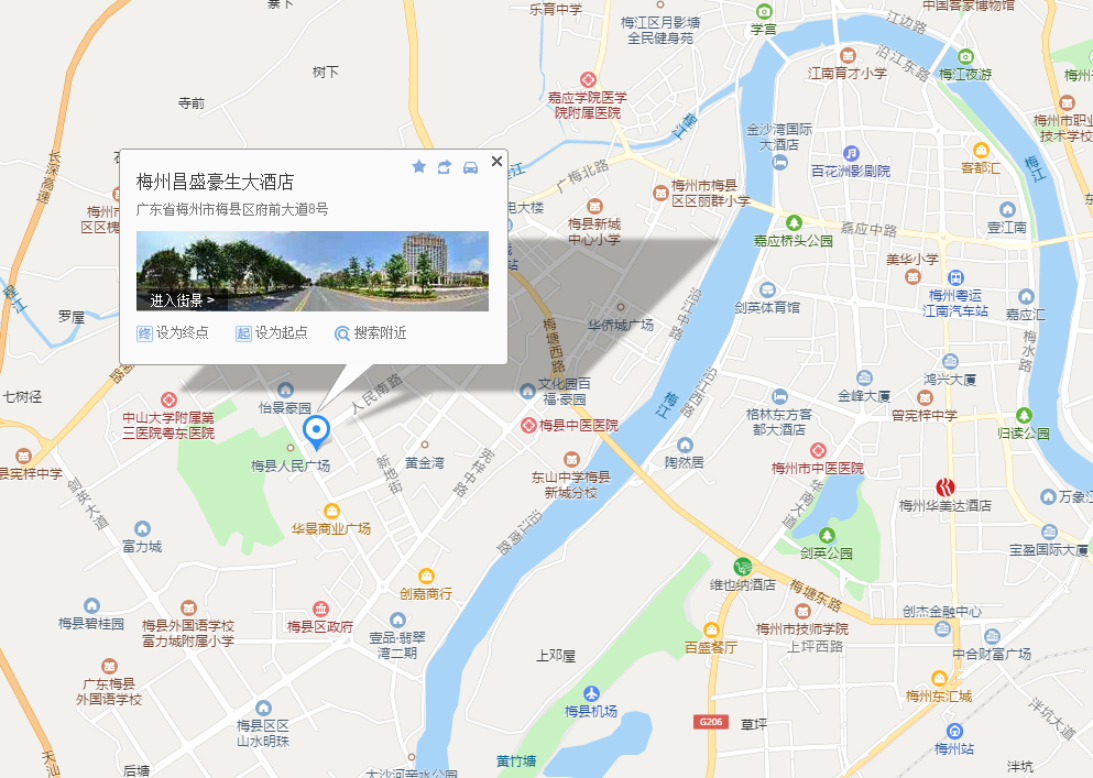Set hotel as destination (设为终点)
1093x778 pixels.
(173, 333)
